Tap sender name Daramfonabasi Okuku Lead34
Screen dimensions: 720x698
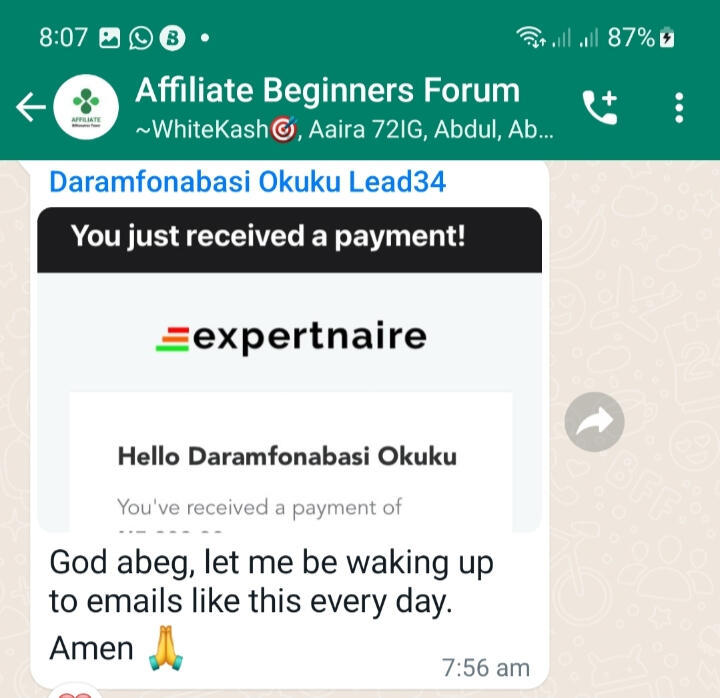[247, 182]
